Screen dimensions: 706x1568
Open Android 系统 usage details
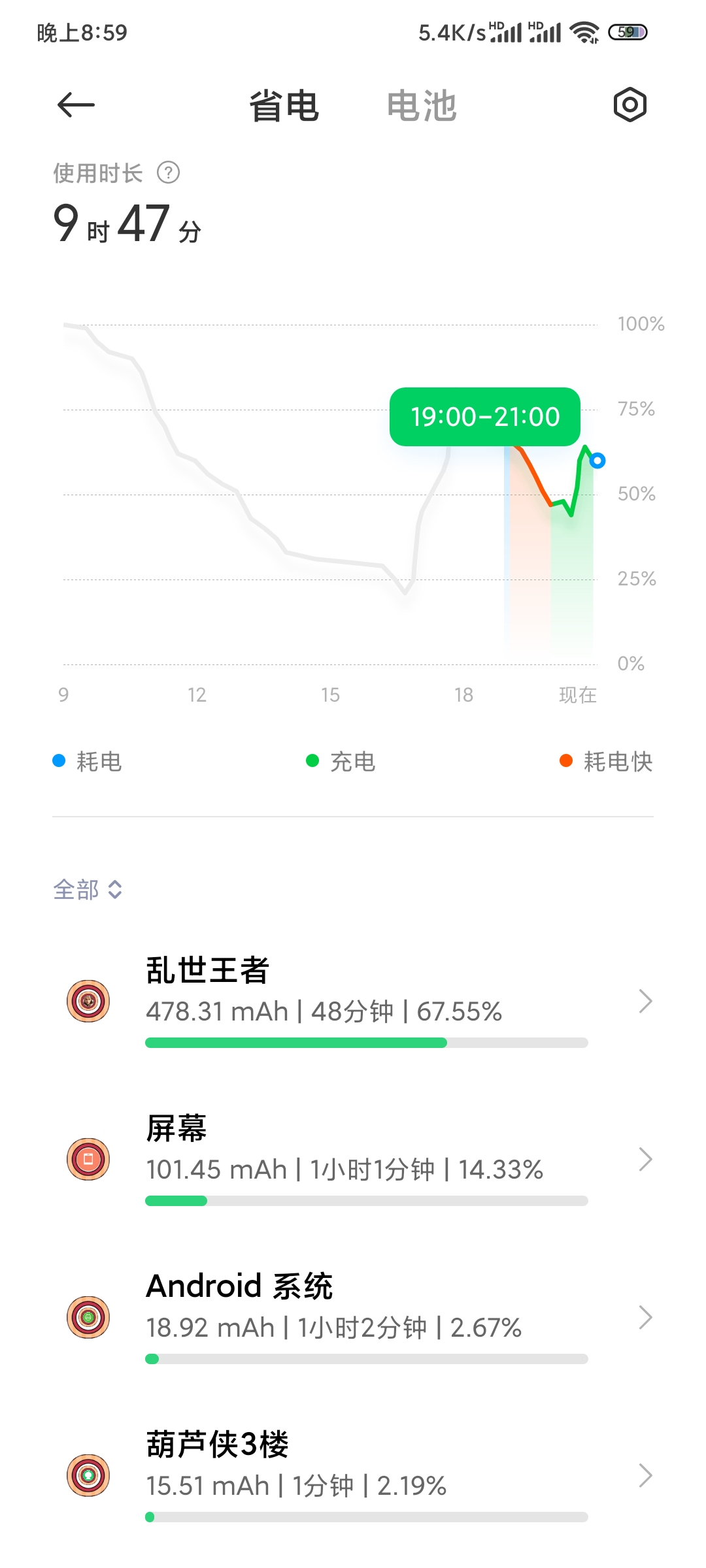pyautogui.click(x=353, y=1317)
